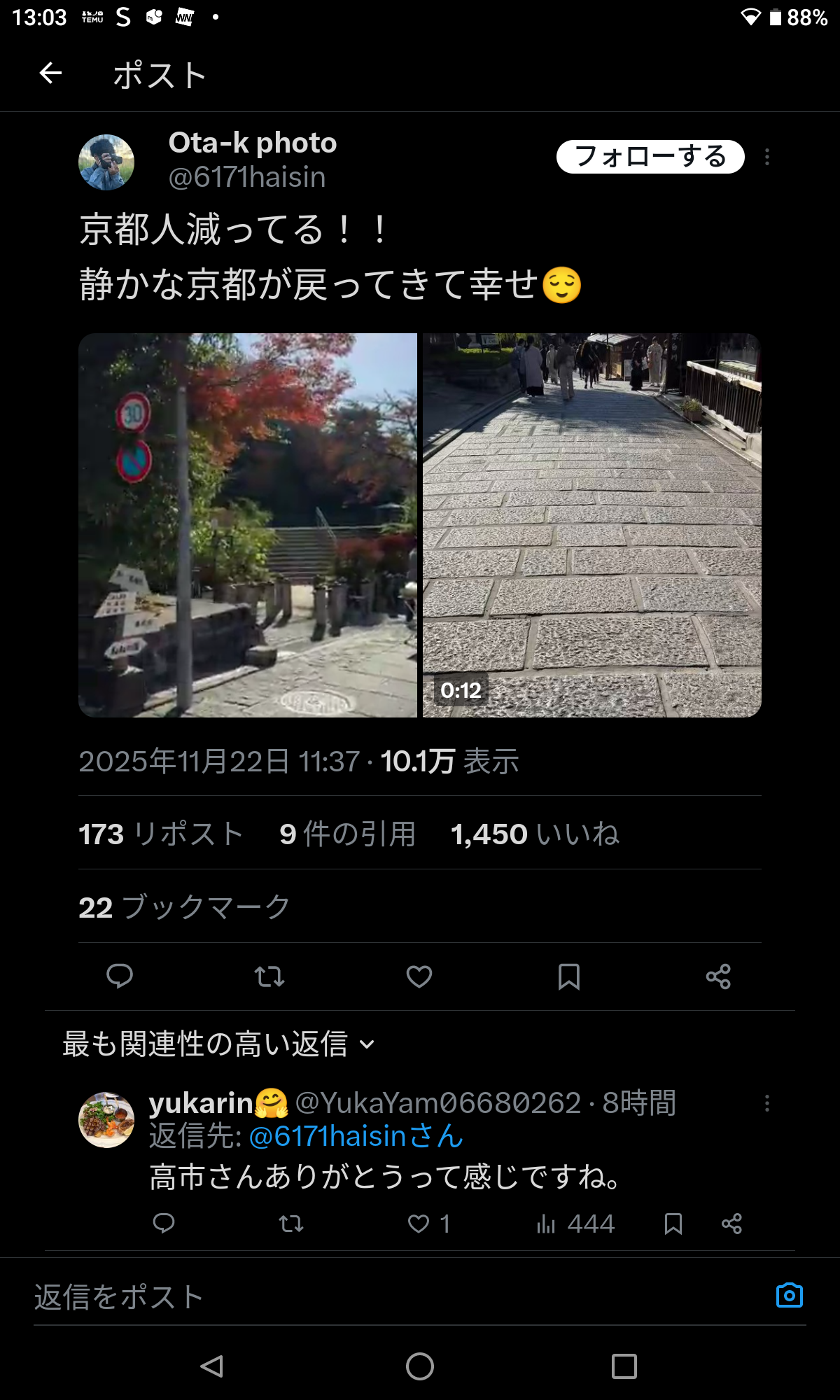
Task: View the 173 リポスト list
Action: pyautogui.click(x=161, y=834)
